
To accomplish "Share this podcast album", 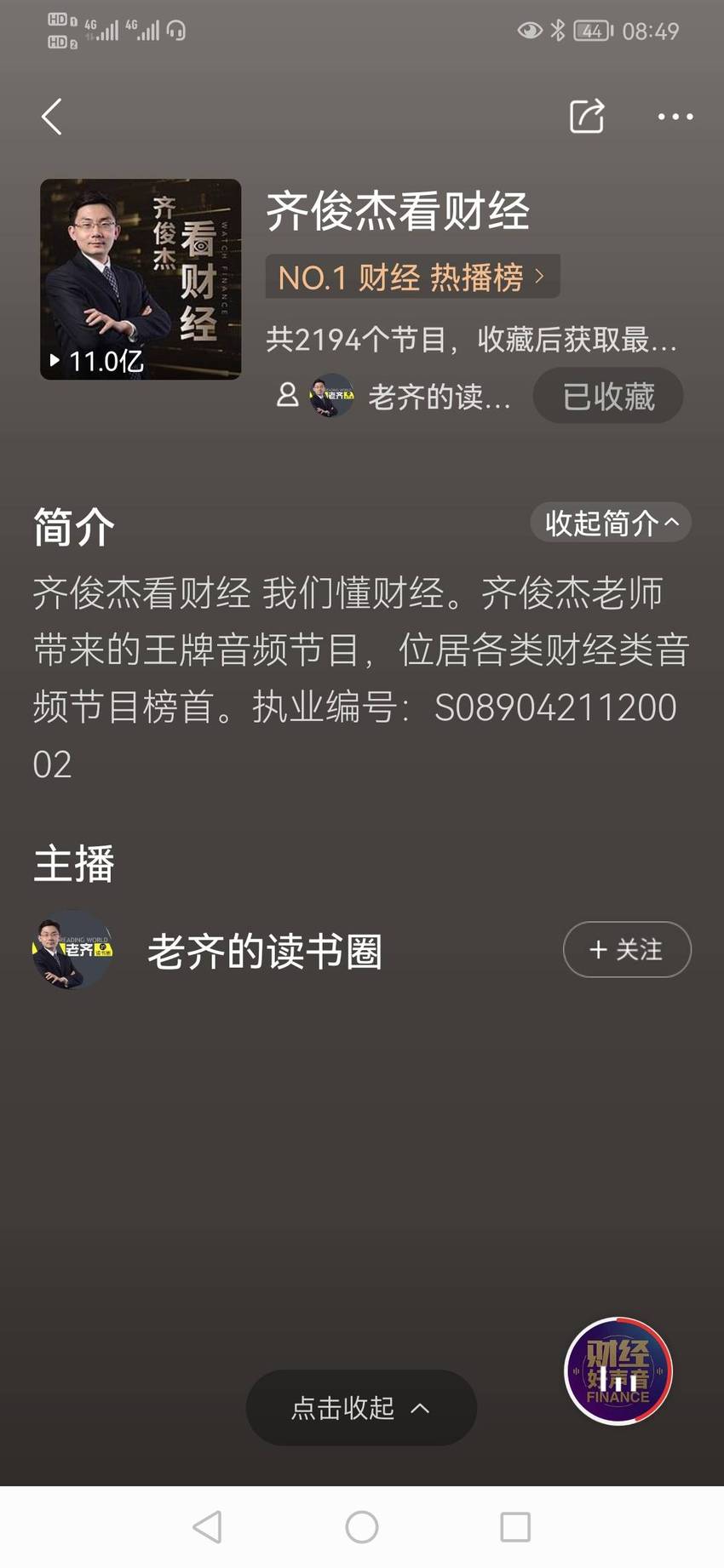I will [x=587, y=116].
